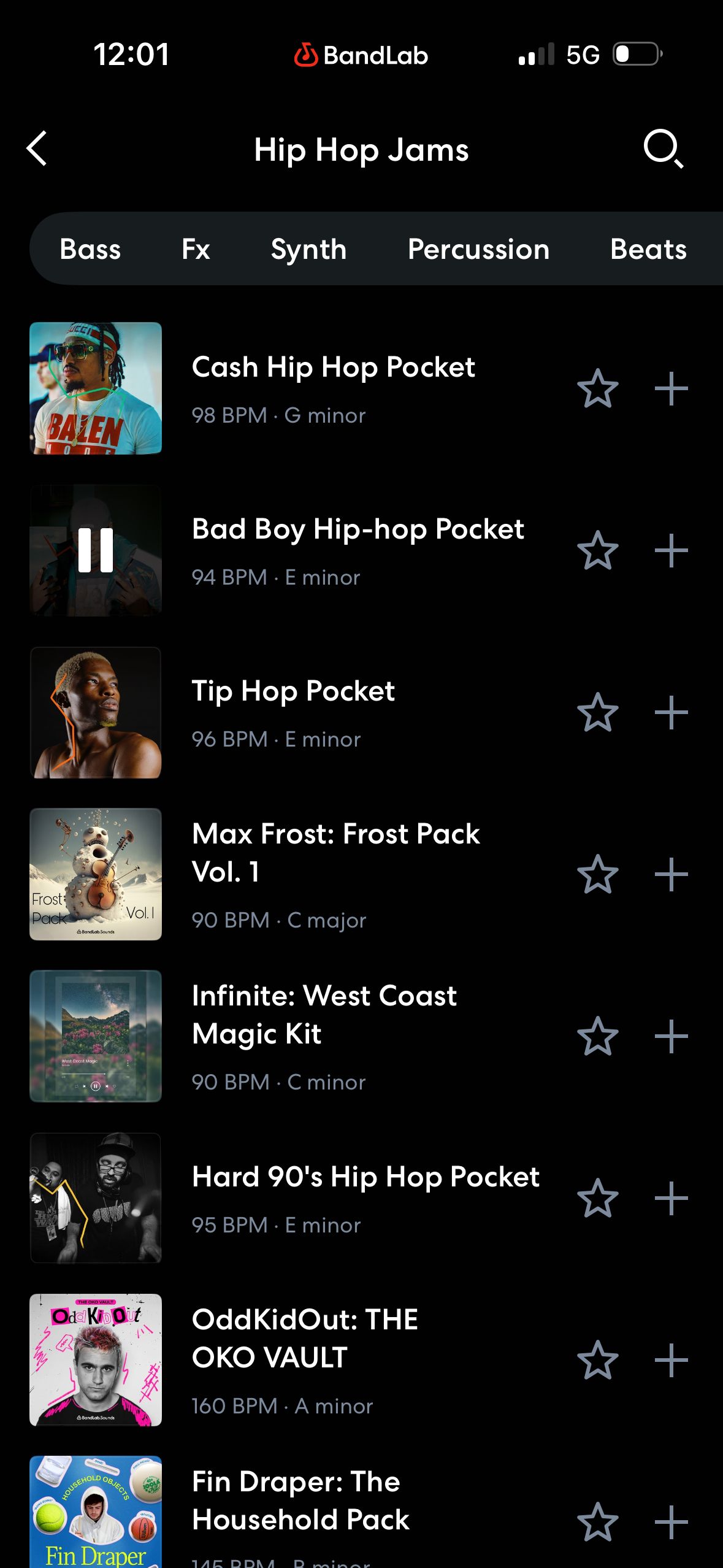This screenshot has height=1568, width=723.
Task: Select the Percussion filter
Action: (x=479, y=249)
